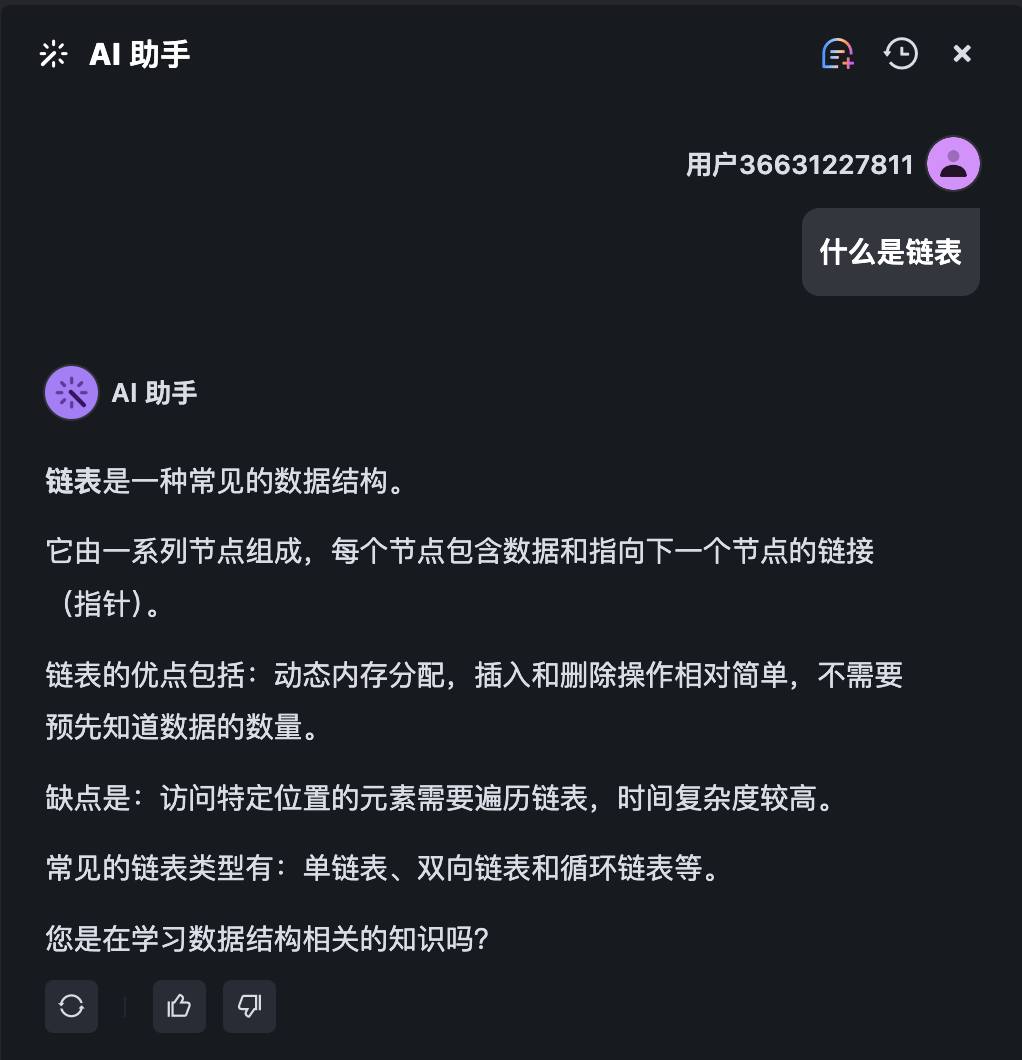Regenerate the AI answer

coord(71,1006)
